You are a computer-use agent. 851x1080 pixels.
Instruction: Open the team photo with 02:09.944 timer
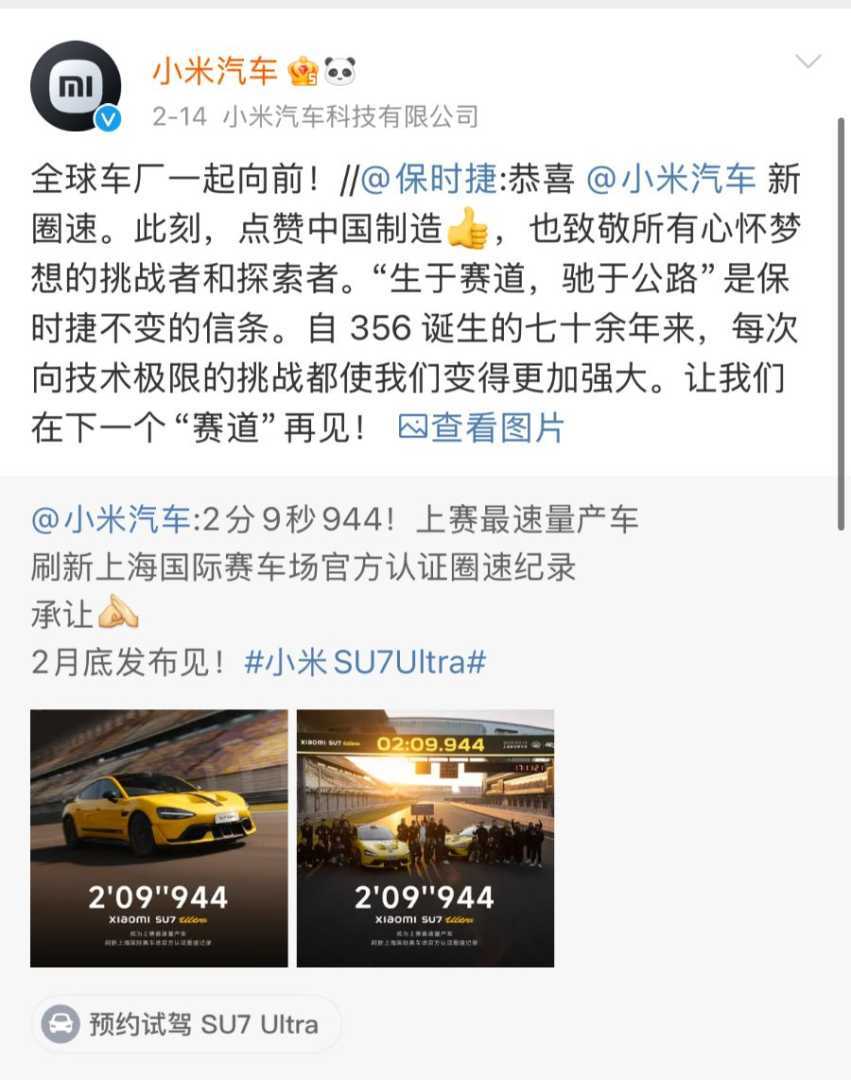(x=425, y=838)
